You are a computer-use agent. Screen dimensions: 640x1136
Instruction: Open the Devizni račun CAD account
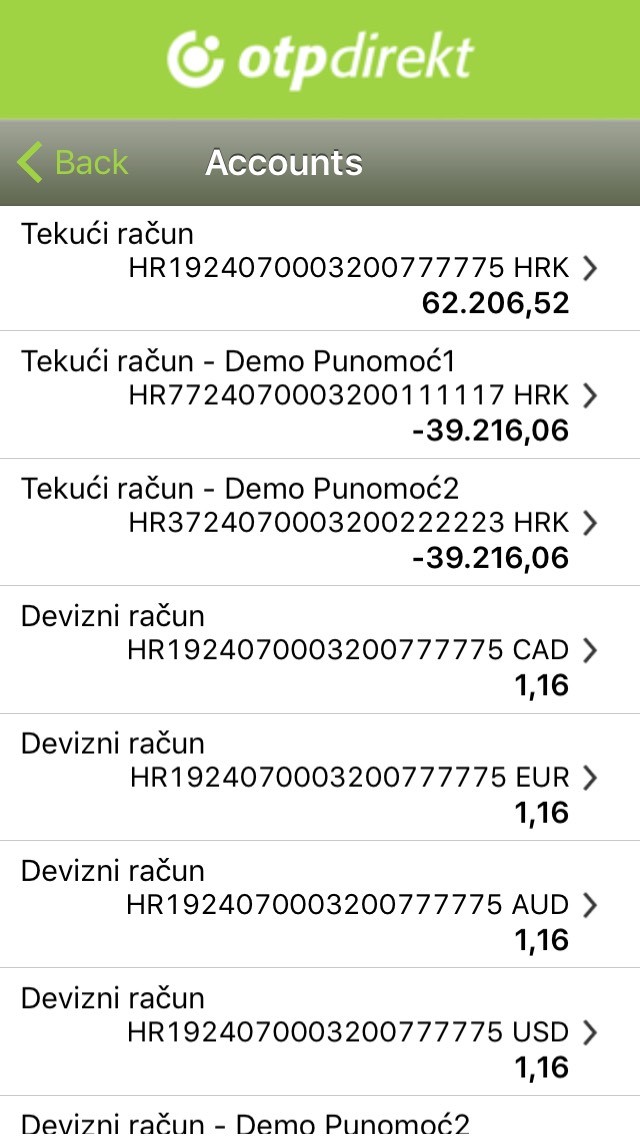320,650
